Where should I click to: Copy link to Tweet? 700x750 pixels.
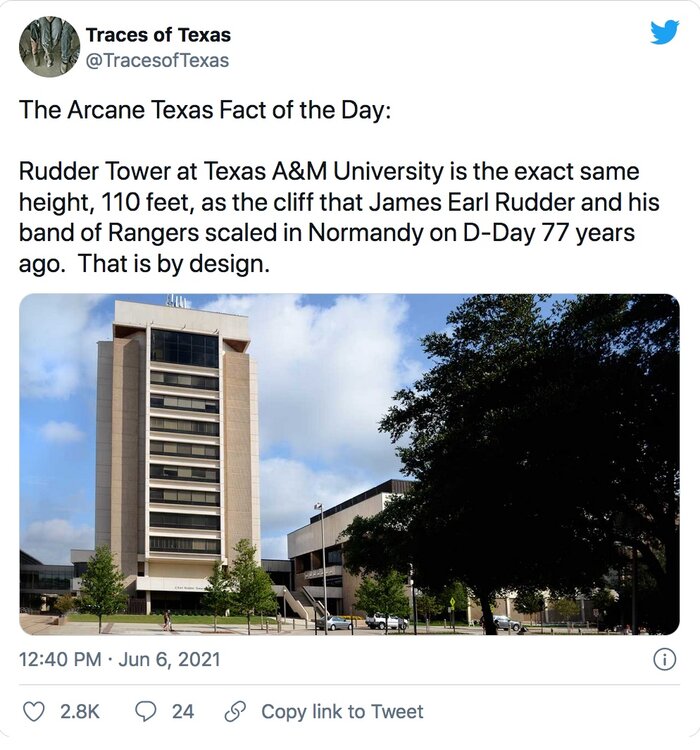point(324,712)
